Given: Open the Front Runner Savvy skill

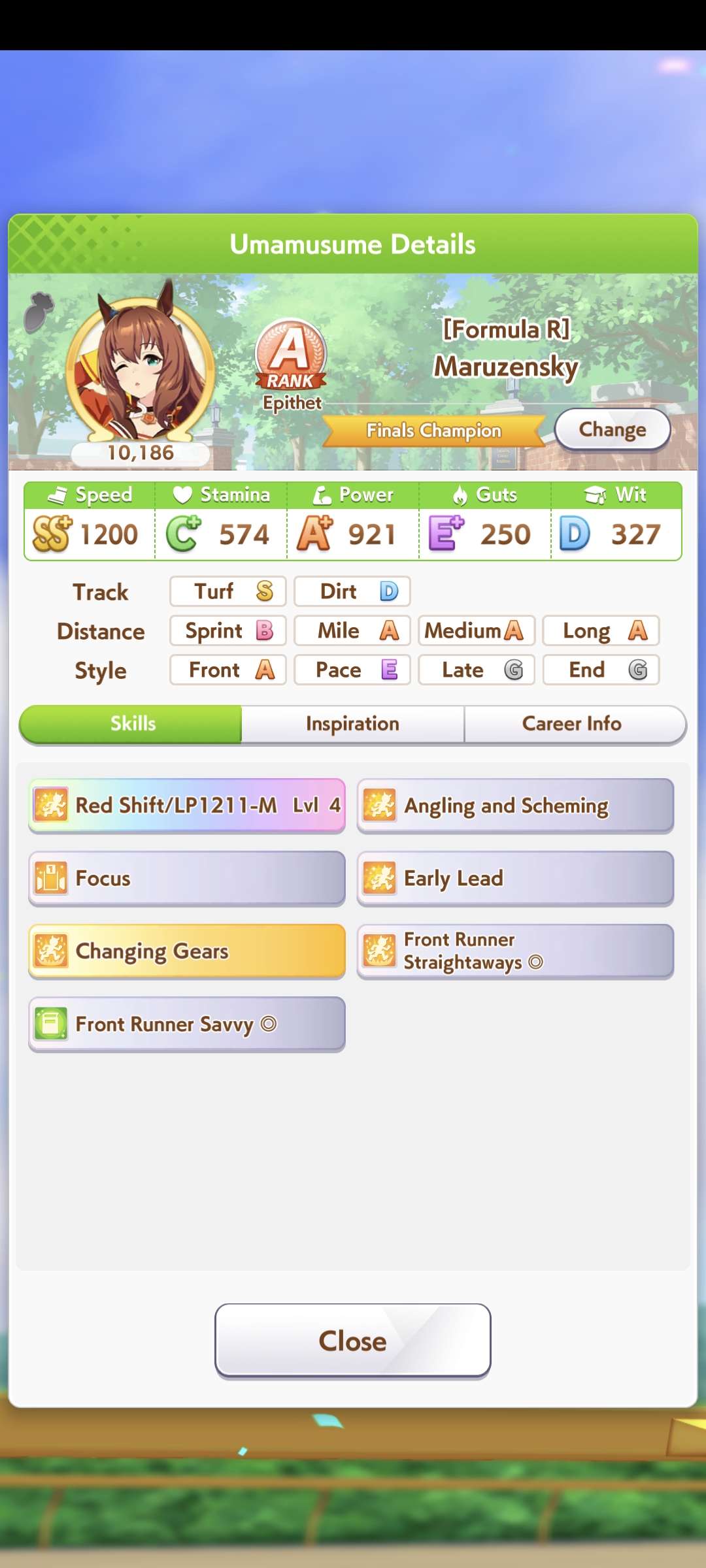Looking at the screenshot, I should [187, 1024].
